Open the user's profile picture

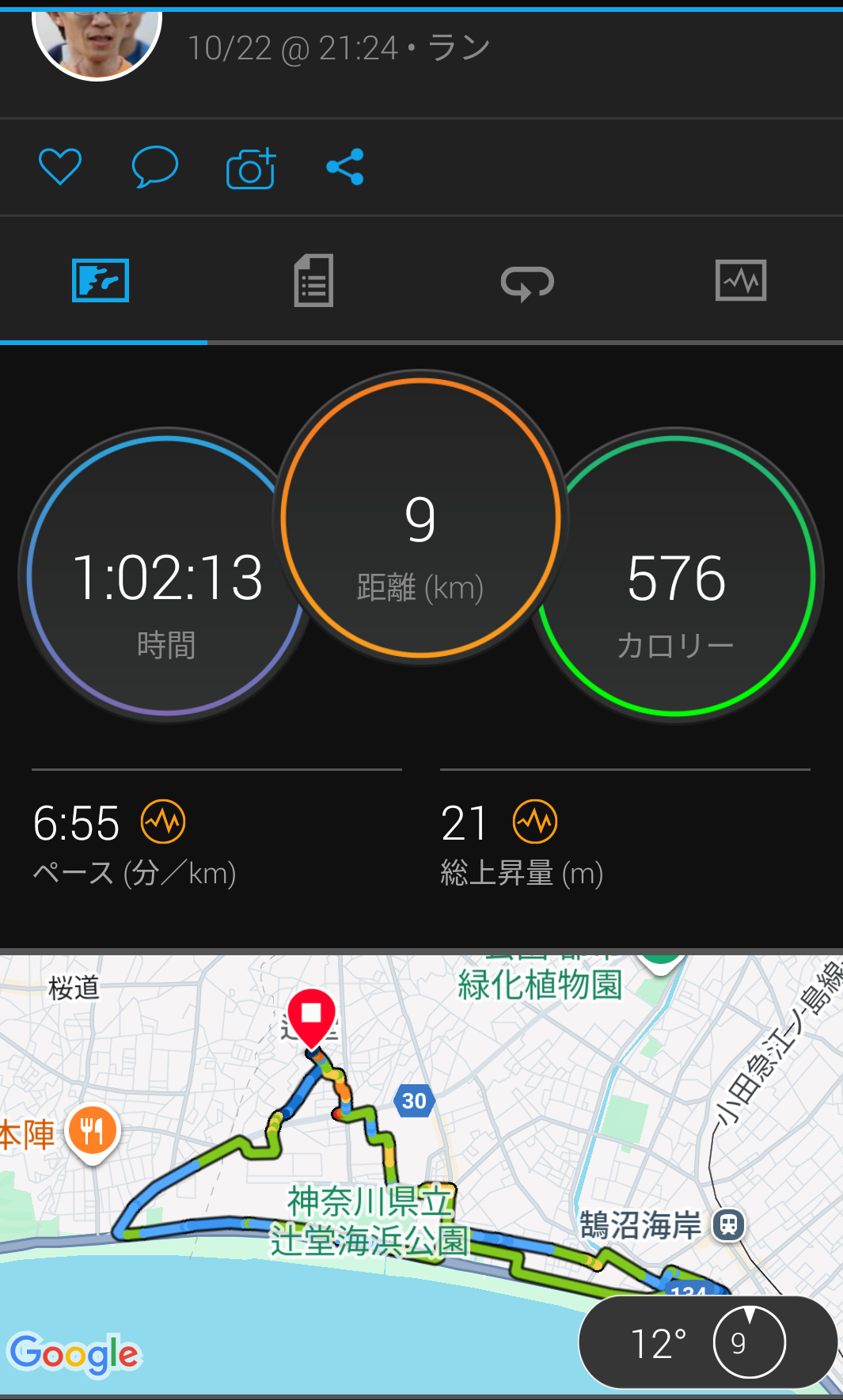[97, 41]
